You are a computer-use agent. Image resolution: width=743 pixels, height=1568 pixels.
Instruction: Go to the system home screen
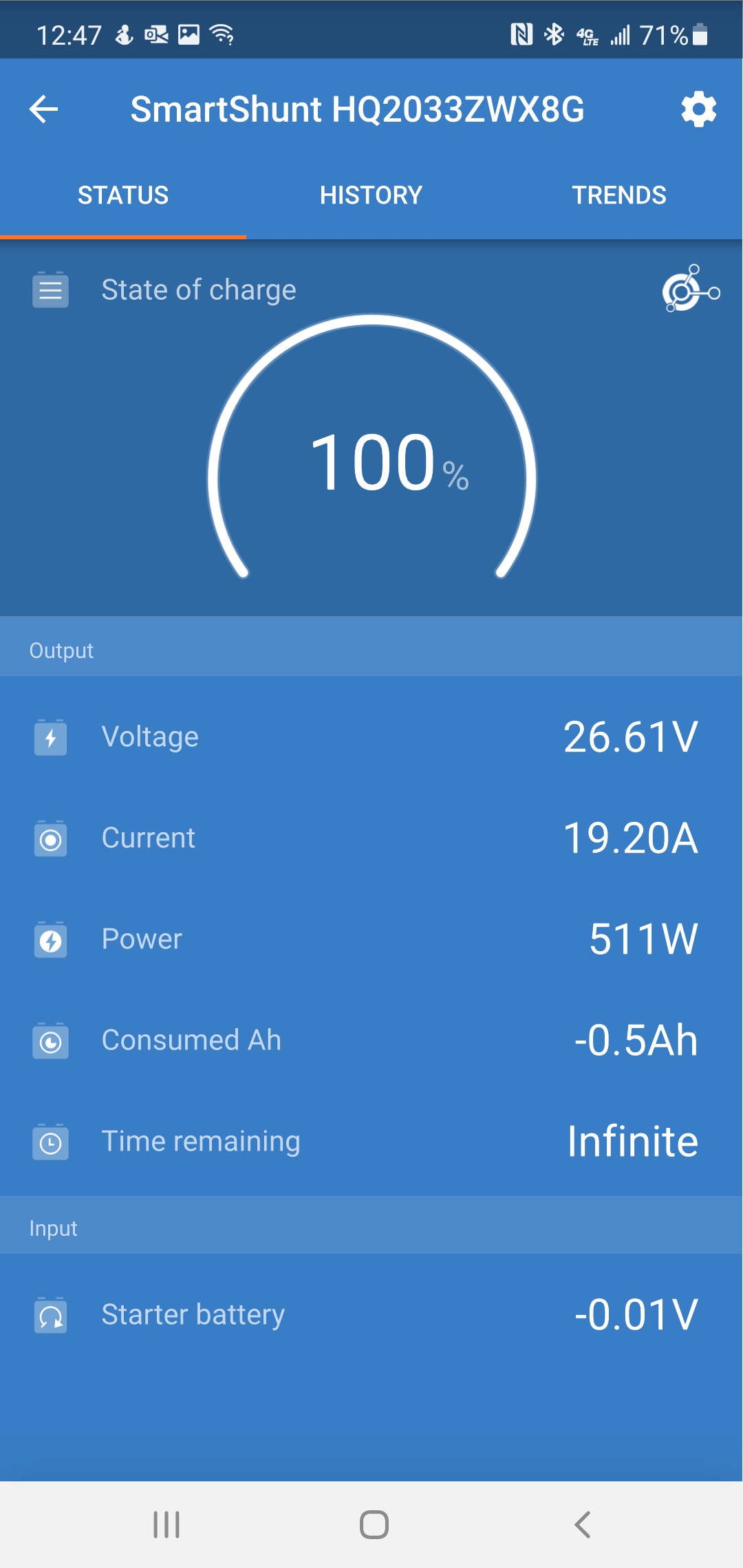[x=374, y=1524]
